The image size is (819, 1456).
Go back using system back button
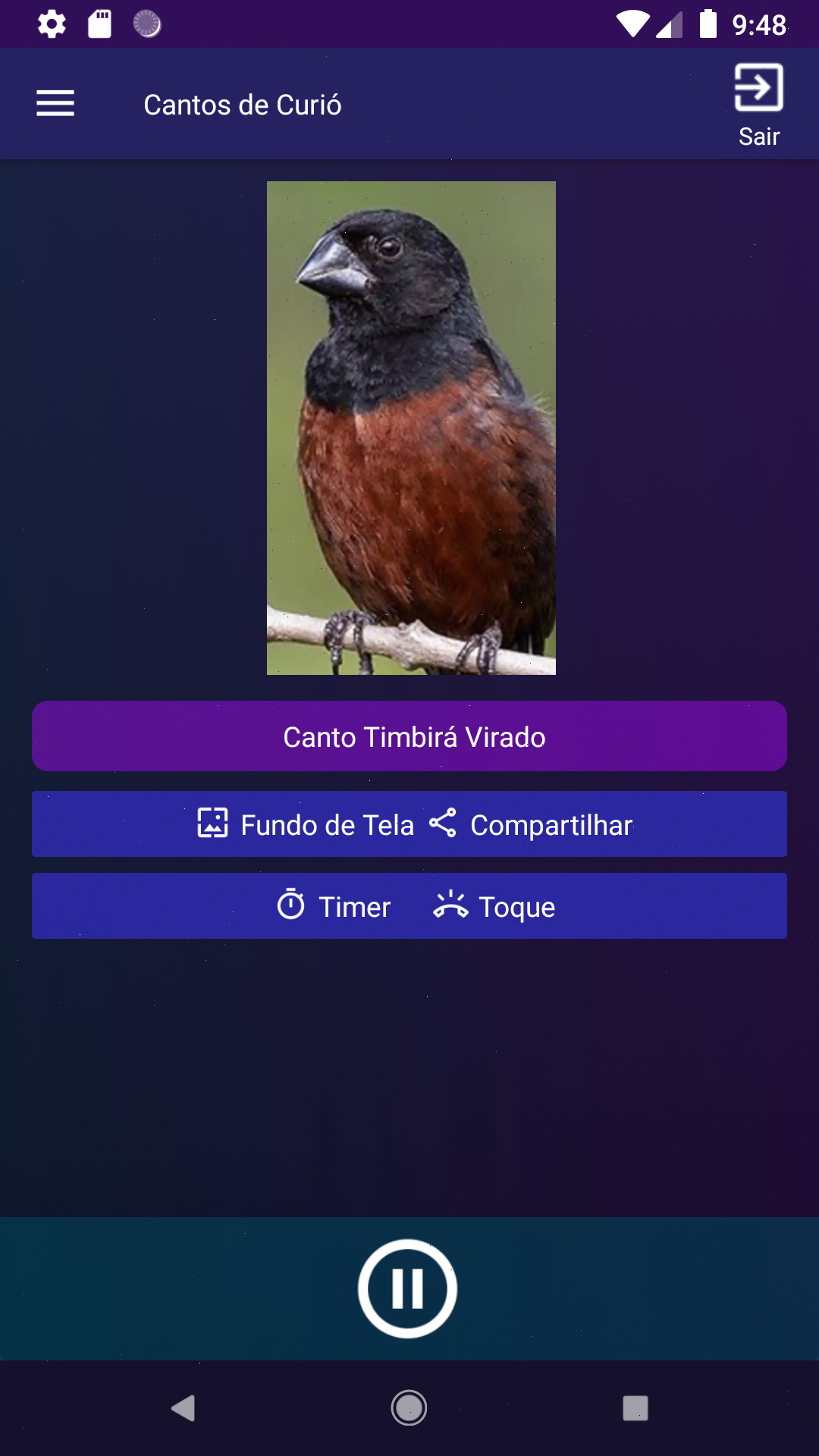[183, 1408]
